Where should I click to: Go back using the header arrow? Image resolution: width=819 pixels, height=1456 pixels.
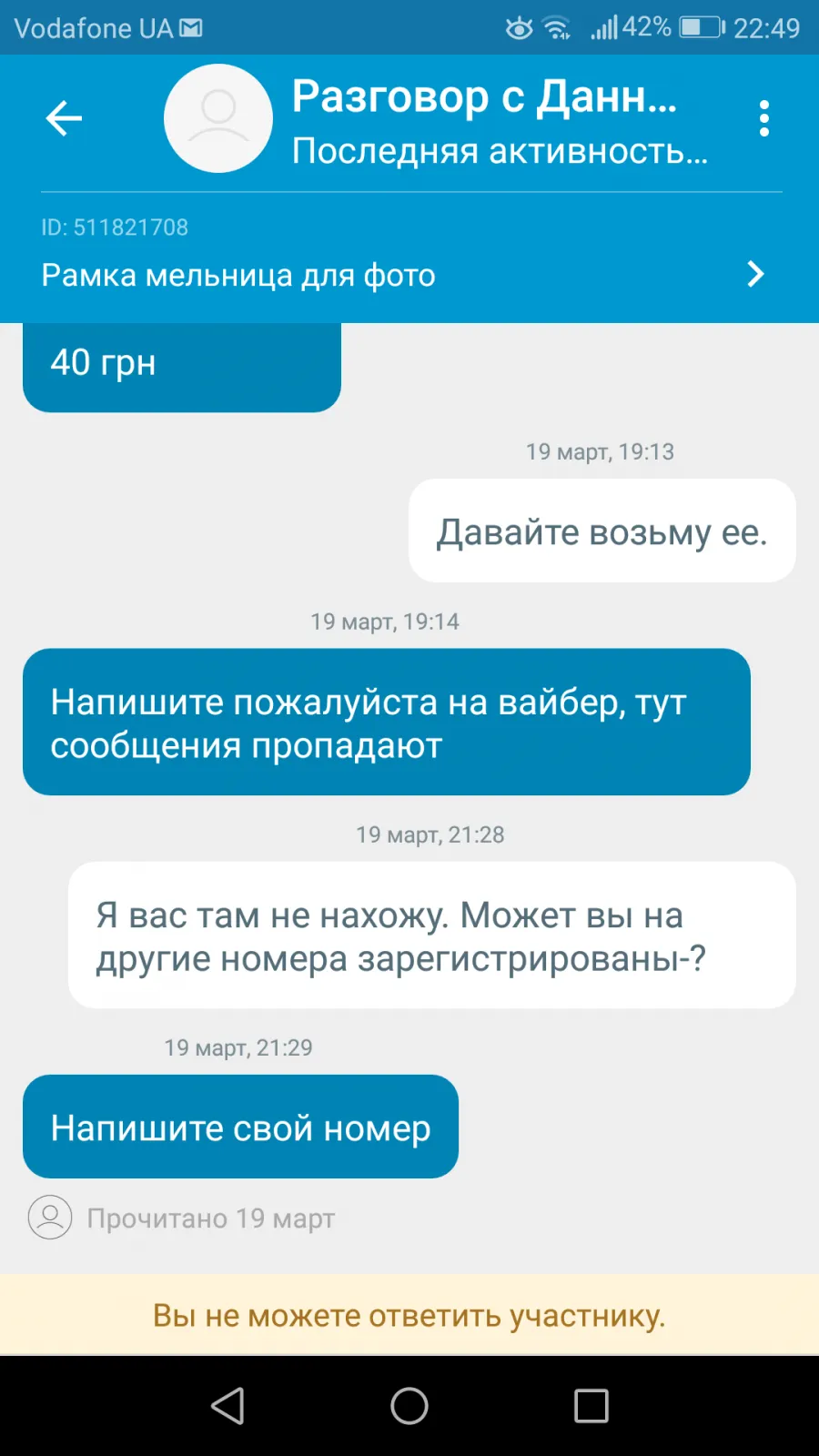pos(64,118)
